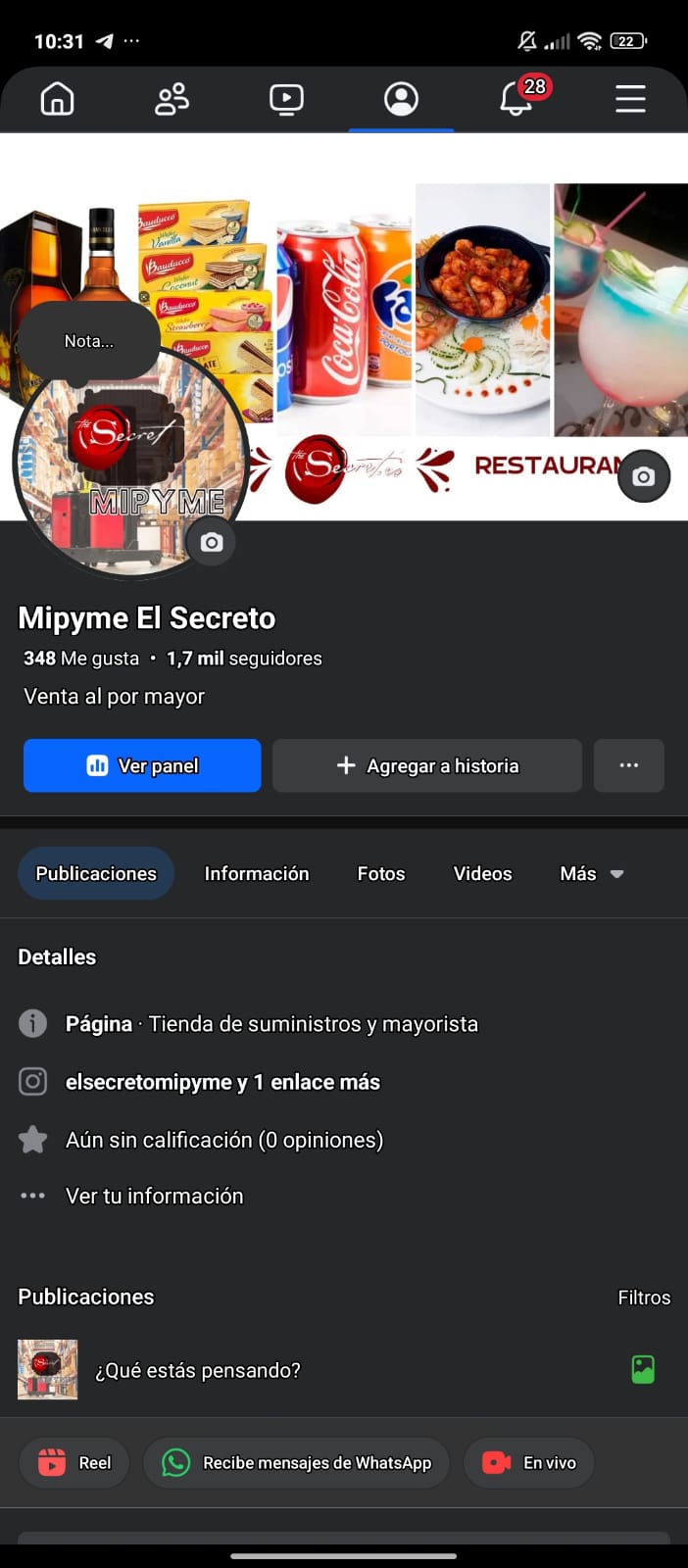Switch to the Información tab
This screenshot has width=688, height=1568.
[256, 873]
